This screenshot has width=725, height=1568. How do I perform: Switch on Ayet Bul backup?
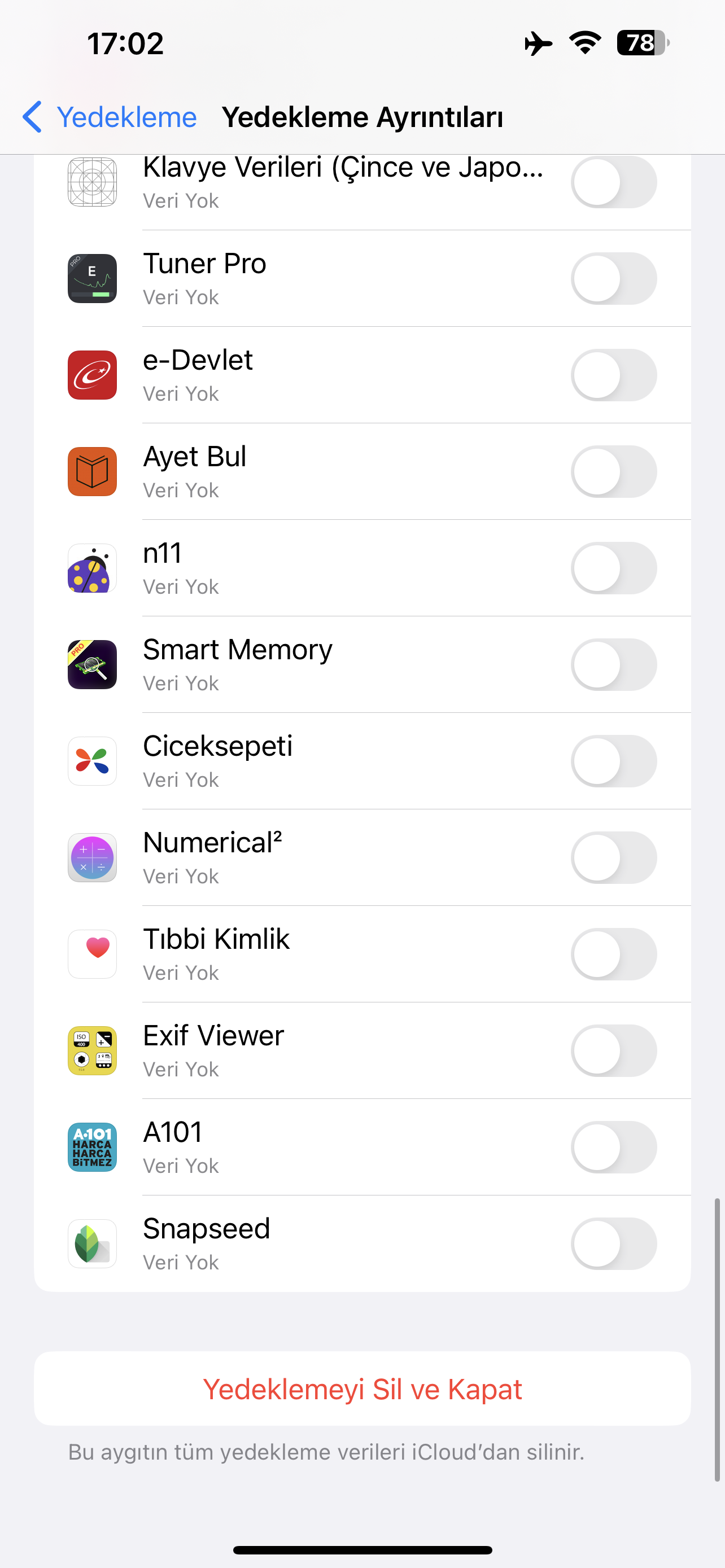coord(614,472)
